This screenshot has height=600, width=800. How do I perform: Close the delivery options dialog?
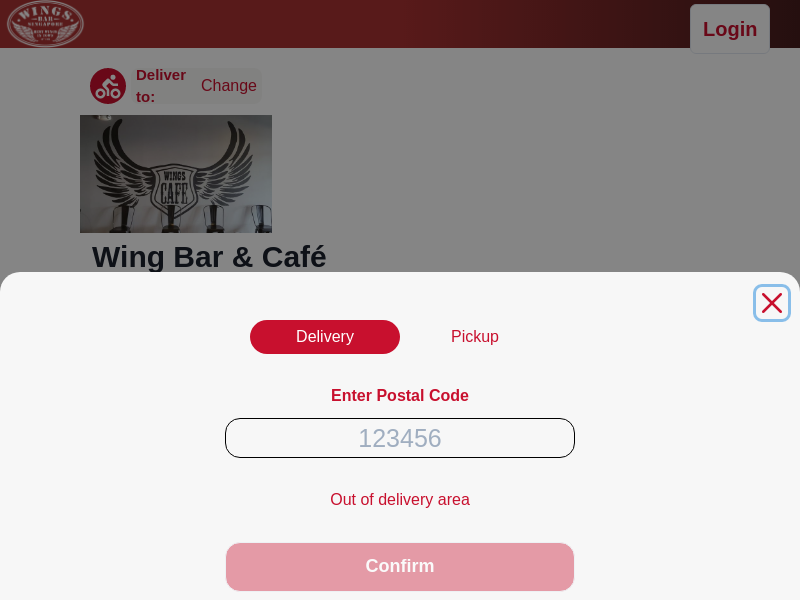[771, 303]
